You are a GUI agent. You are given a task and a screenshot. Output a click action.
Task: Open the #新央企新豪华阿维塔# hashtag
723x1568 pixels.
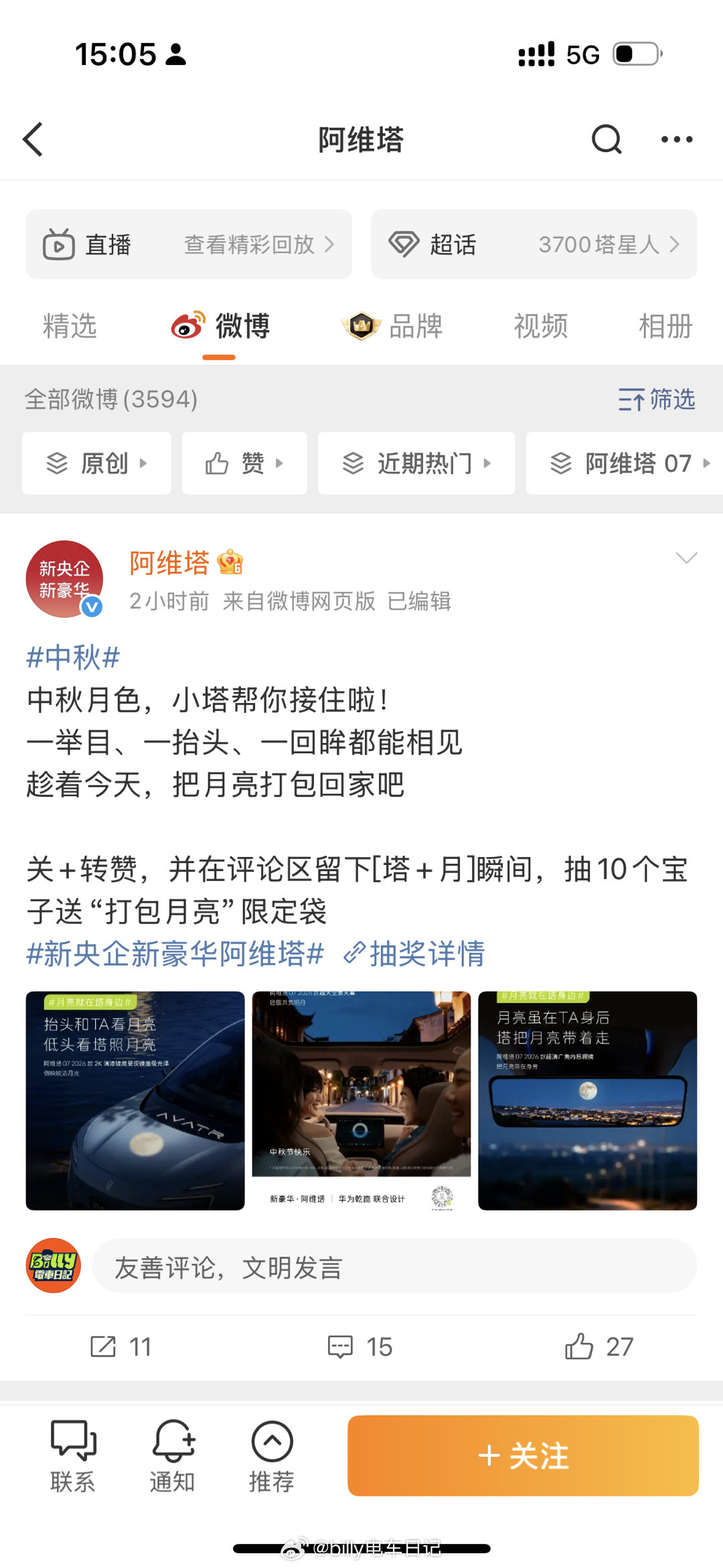tap(175, 953)
